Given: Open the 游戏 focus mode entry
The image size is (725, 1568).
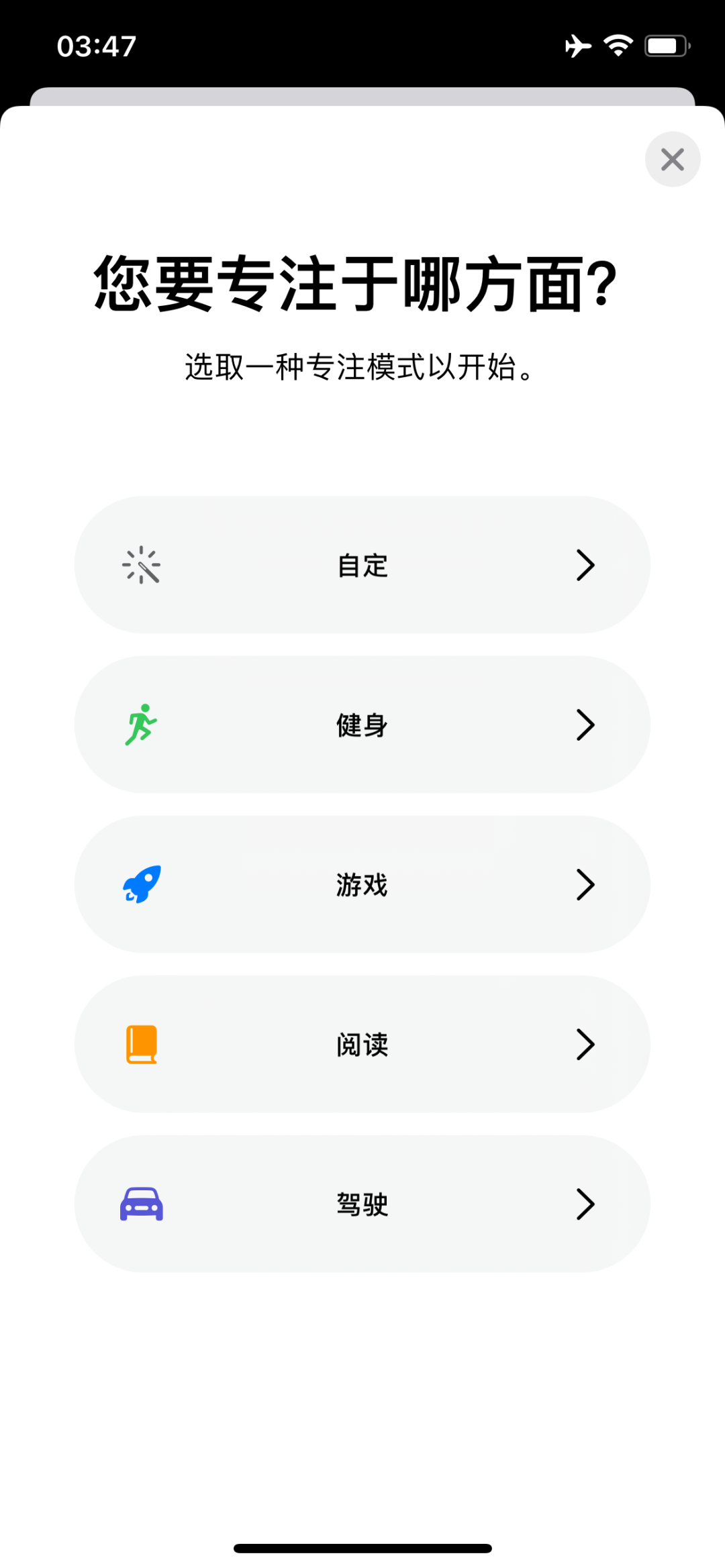Looking at the screenshot, I should pos(362,884).
